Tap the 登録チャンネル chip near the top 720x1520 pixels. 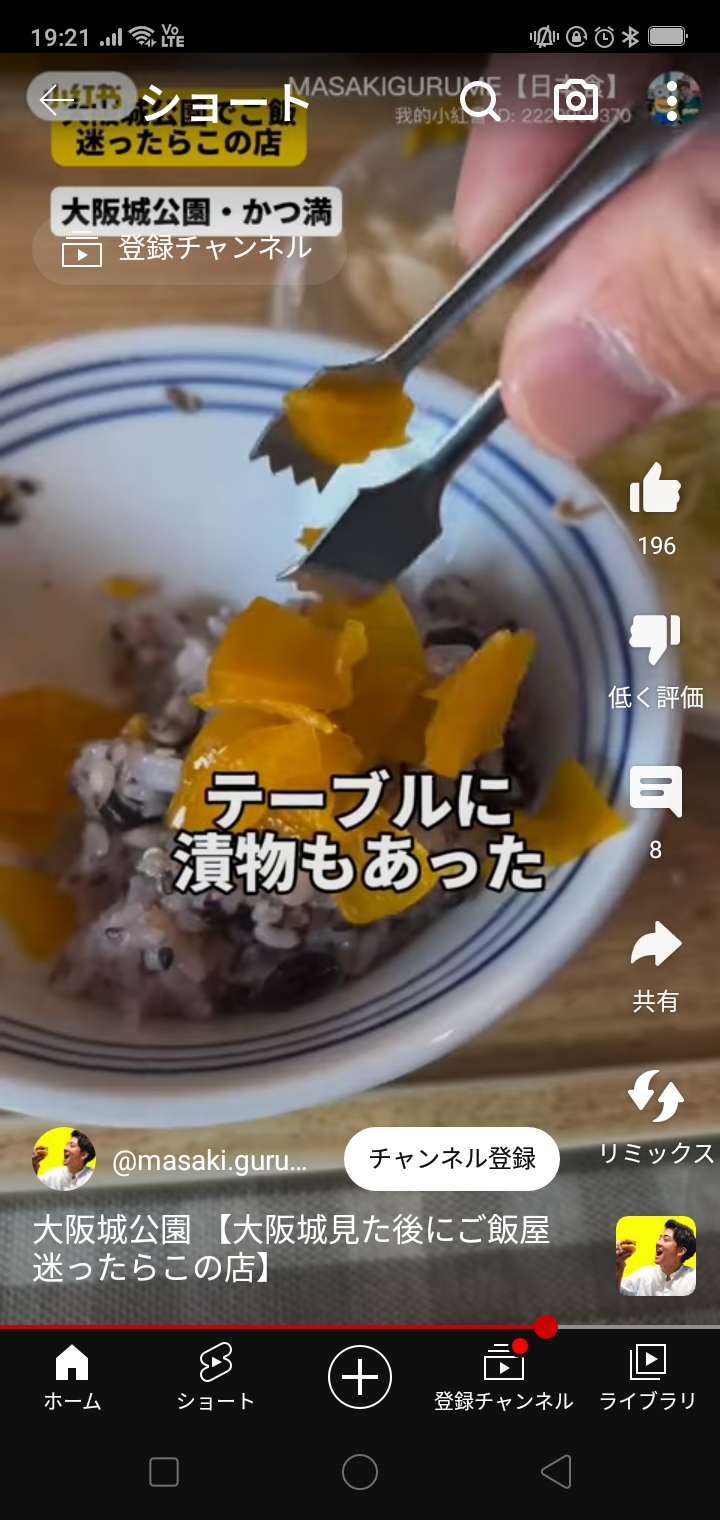189,248
